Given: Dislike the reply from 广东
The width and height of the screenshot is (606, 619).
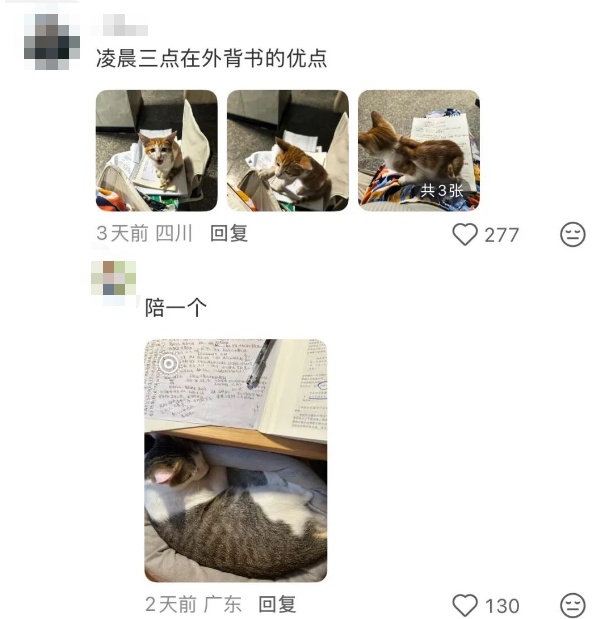Looking at the screenshot, I should (x=572, y=605).
